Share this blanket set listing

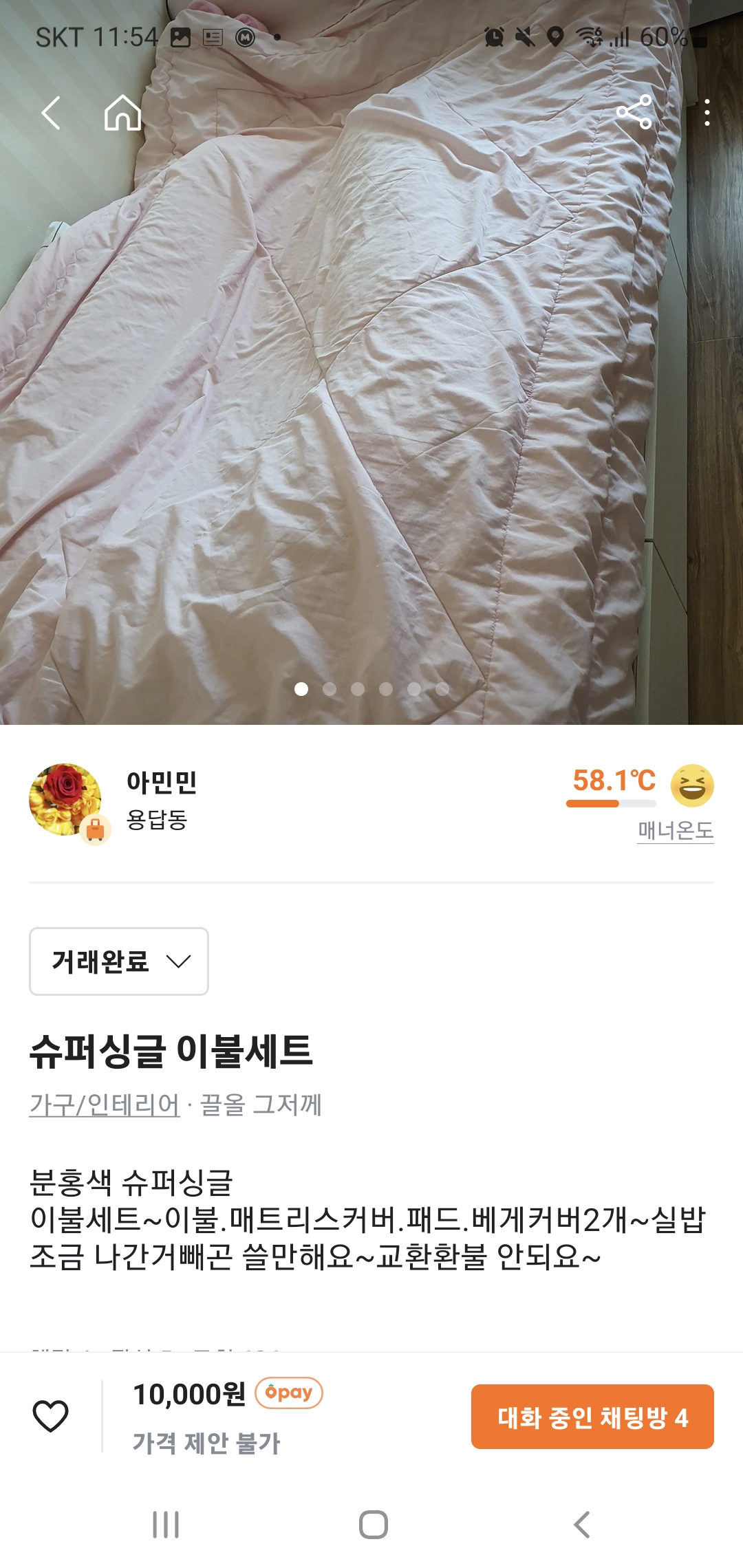[x=634, y=112]
